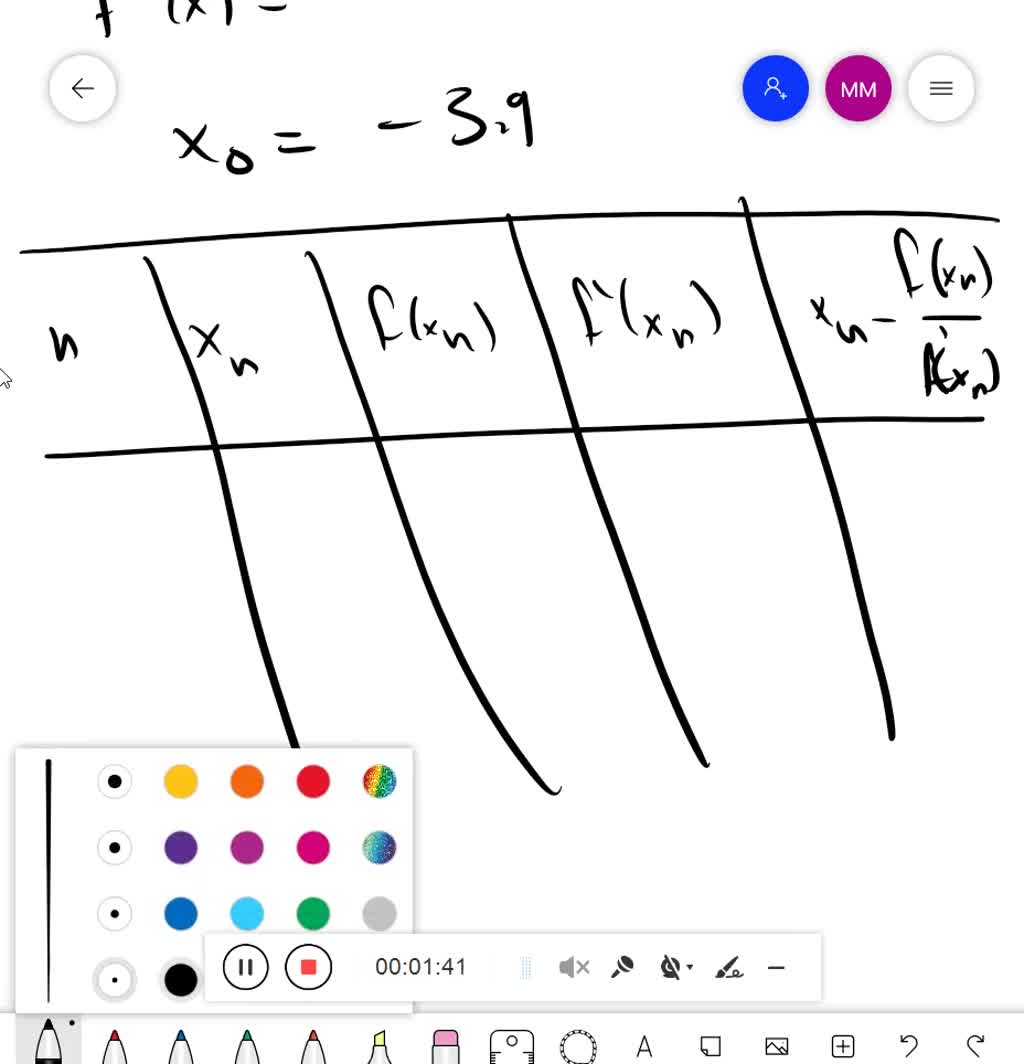Select the eraser tool
The width and height of the screenshot is (1024, 1064).
444,1048
